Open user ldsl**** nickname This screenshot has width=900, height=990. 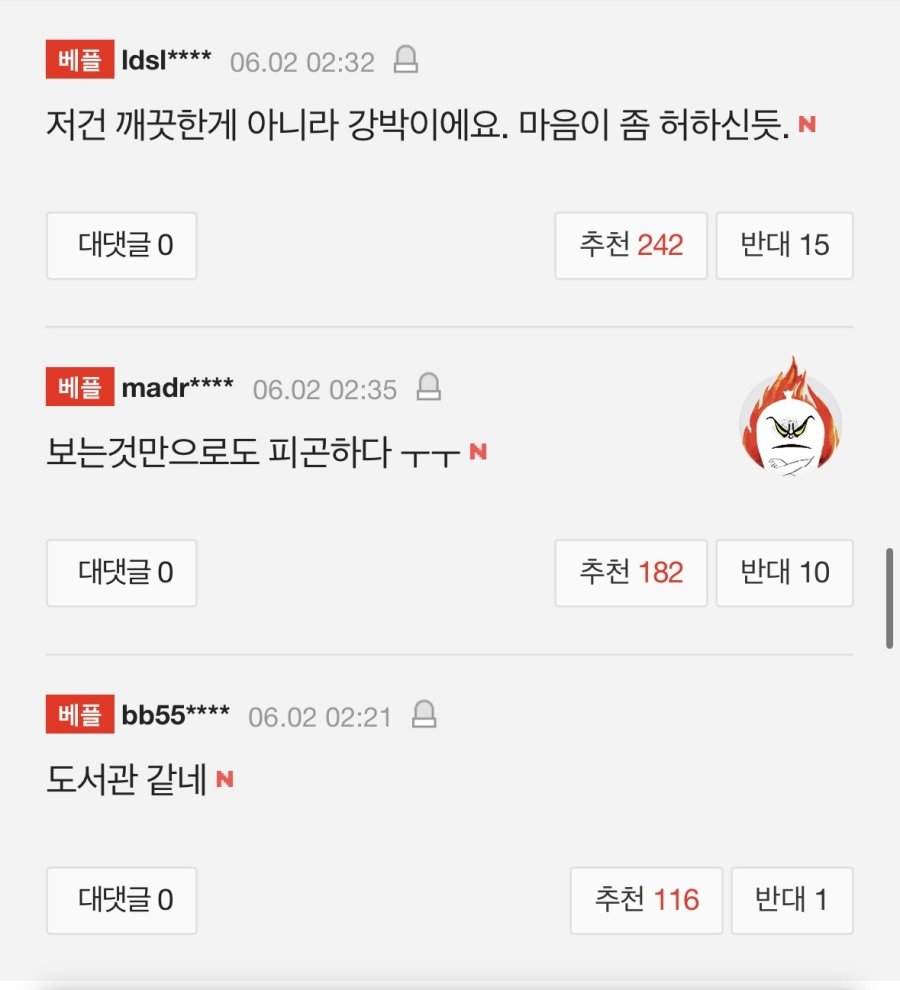coord(166,60)
